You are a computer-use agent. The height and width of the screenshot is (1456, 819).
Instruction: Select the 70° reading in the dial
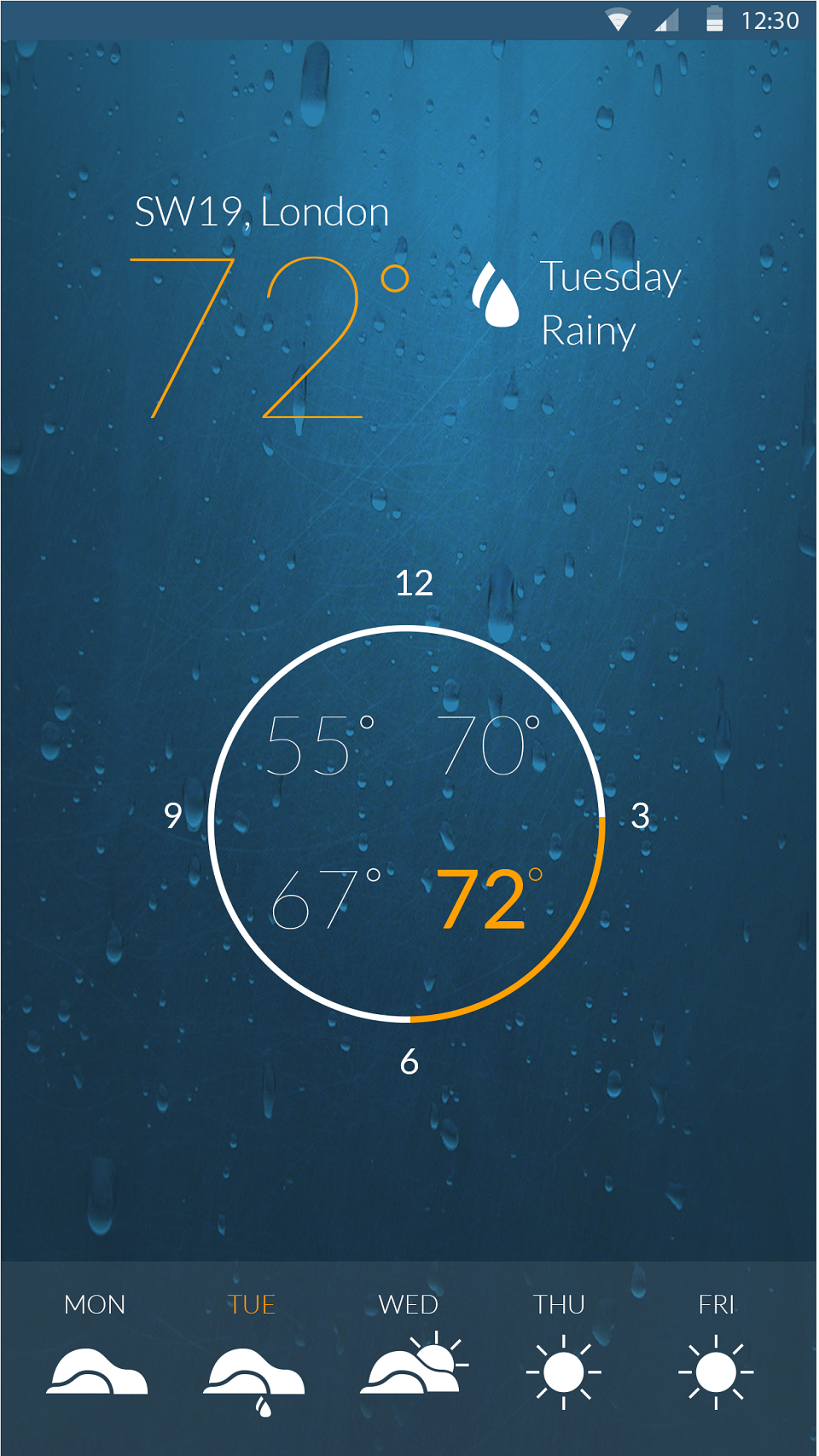(489, 745)
